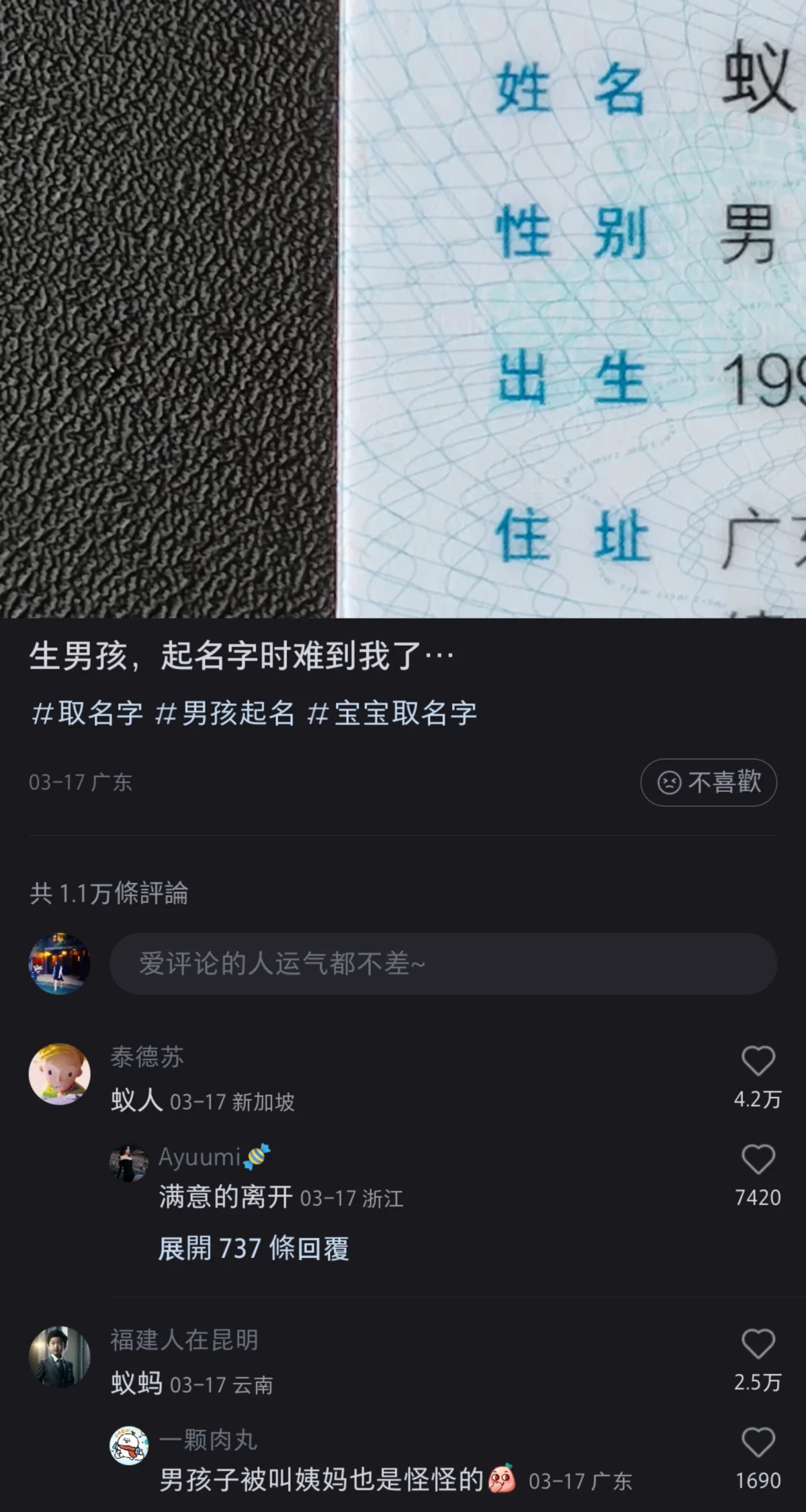
Task: Open the #宝宝取名字 hashtag
Action: pyautogui.click(x=392, y=713)
